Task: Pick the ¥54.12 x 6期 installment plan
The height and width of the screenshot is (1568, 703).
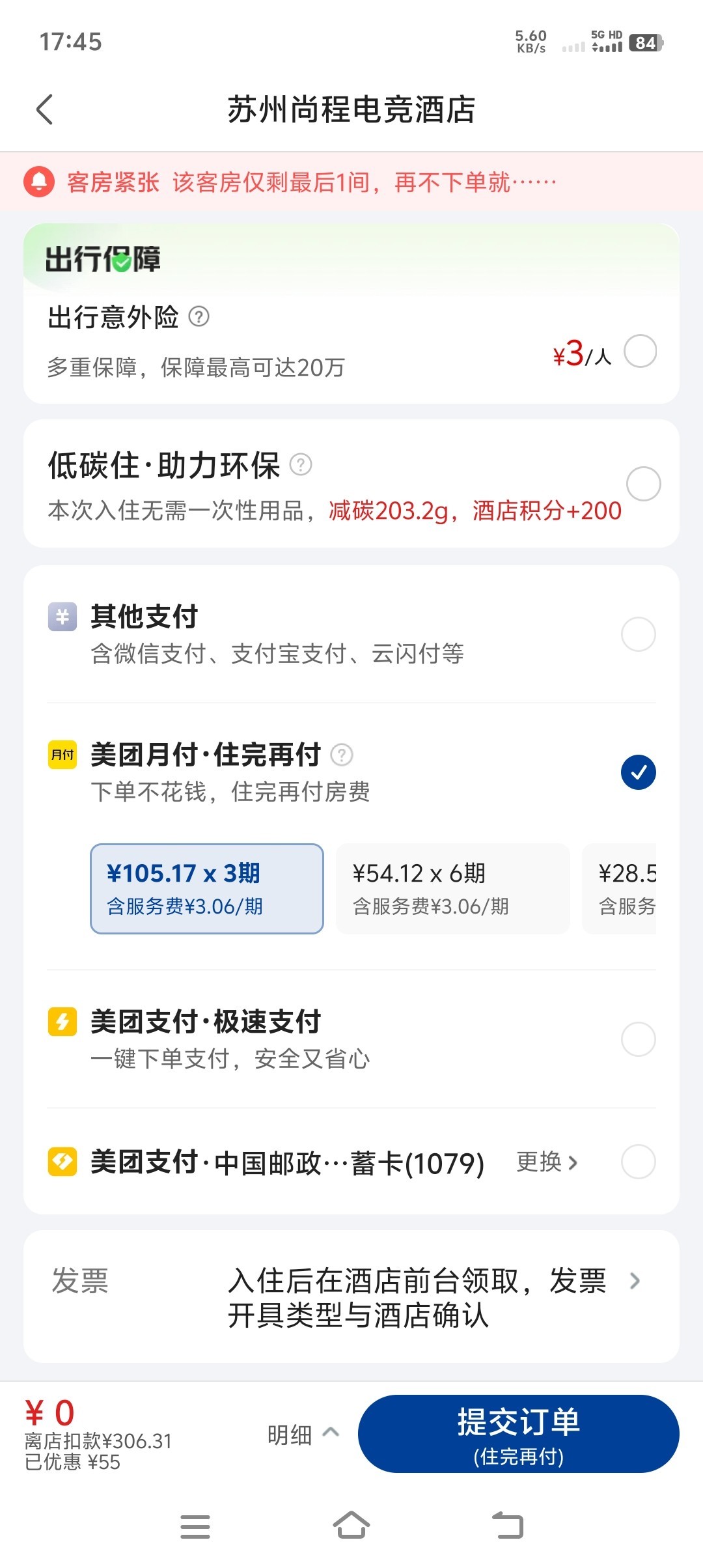Action: click(x=453, y=889)
